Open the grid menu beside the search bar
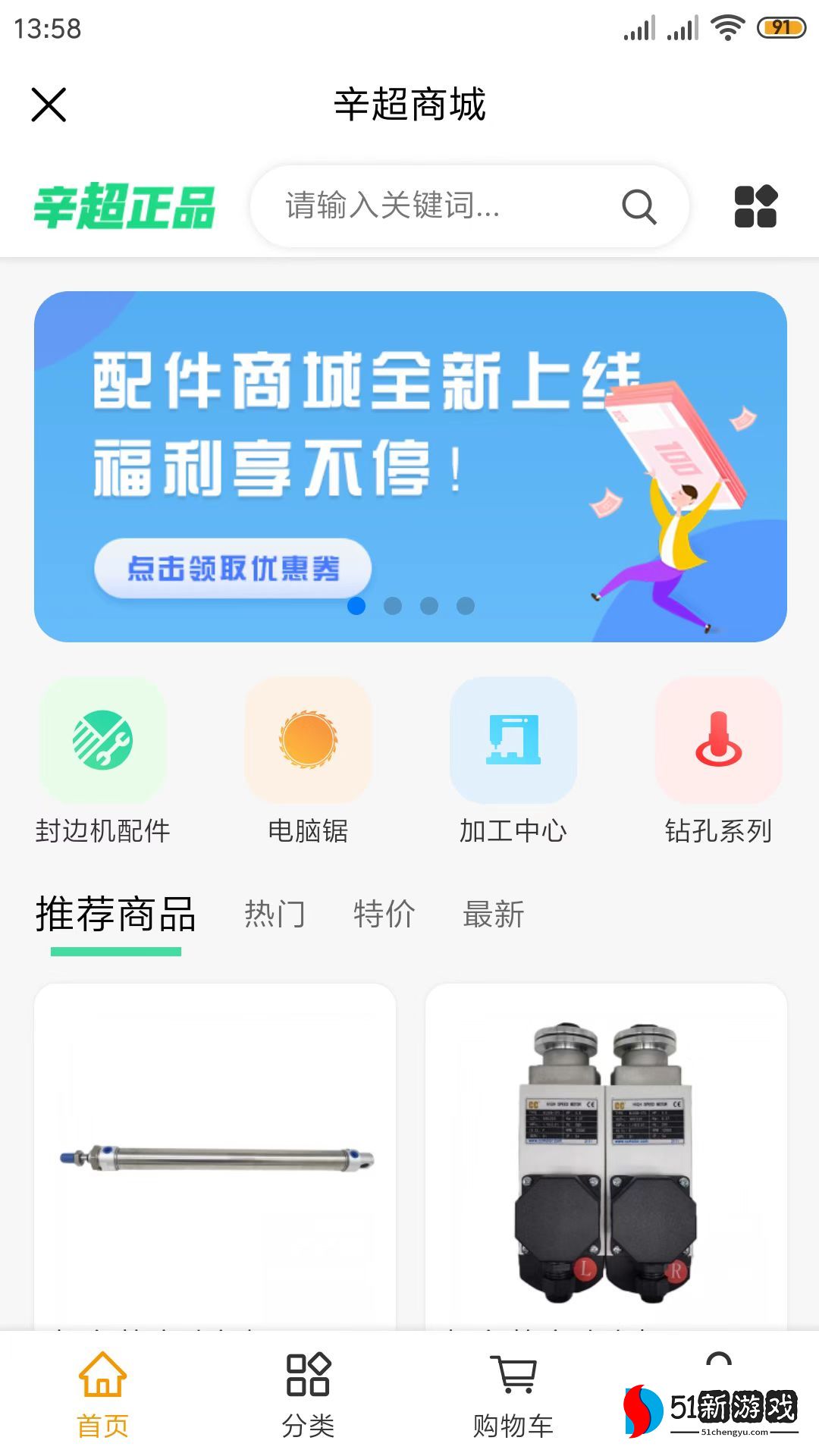Viewport: 819px width, 1456px height. click(758, 206)
